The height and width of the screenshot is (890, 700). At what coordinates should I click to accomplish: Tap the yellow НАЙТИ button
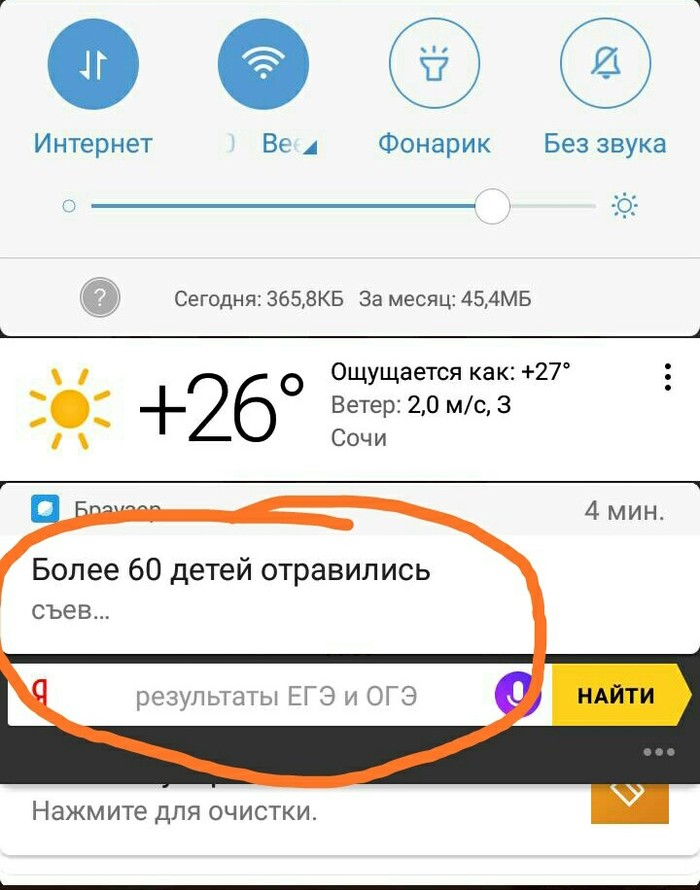pos(616,695)
